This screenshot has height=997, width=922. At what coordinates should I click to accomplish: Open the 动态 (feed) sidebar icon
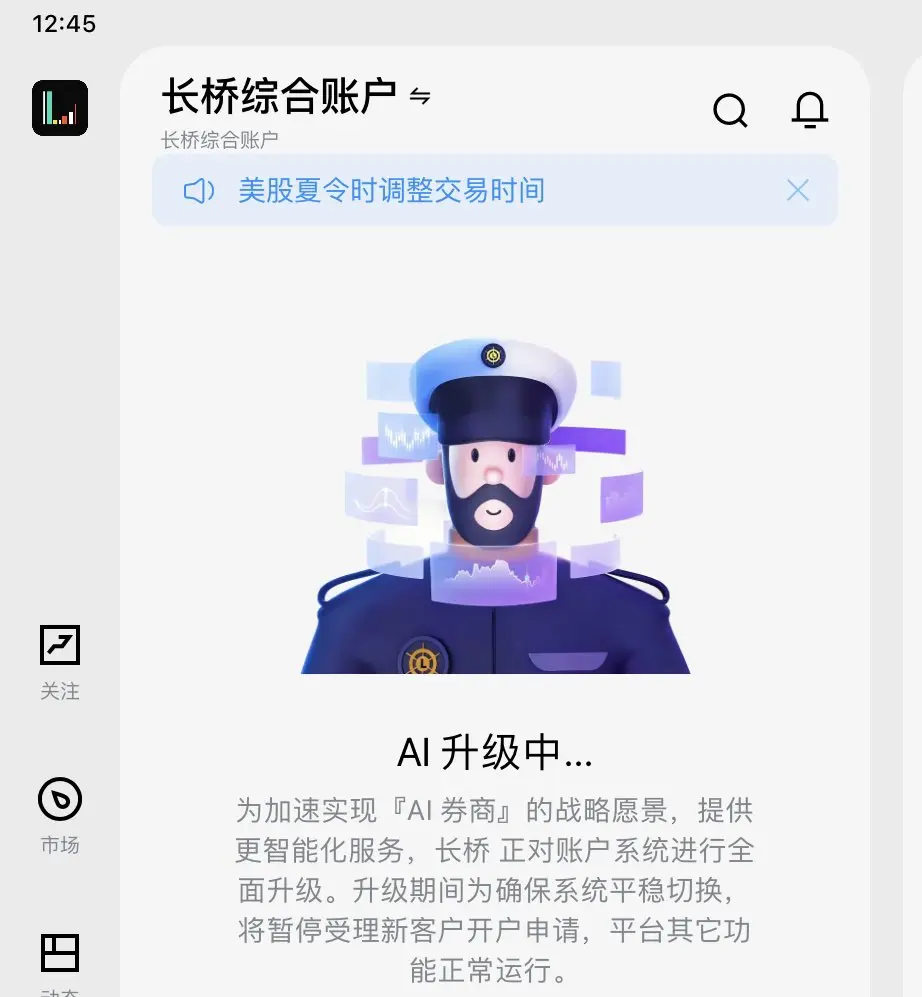click(60, 955)
